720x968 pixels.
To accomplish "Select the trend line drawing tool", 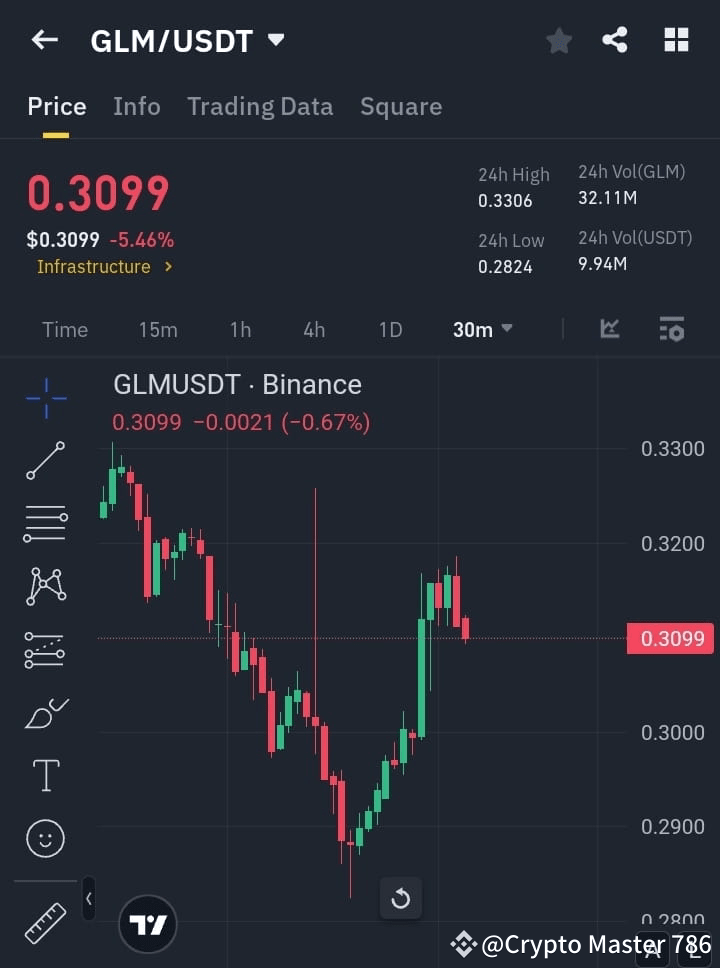I will point(45,461).
